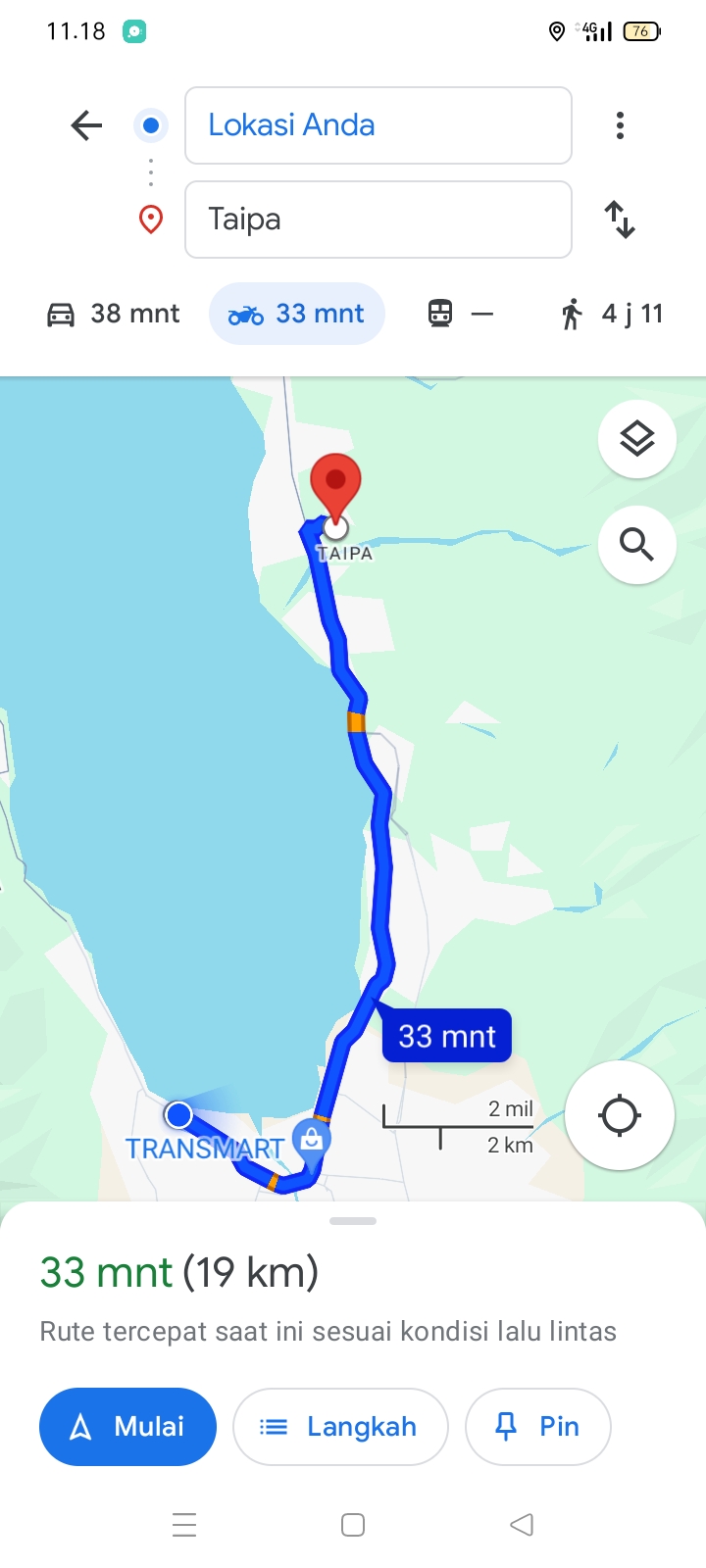Go back with the top-left arrow

pos(86,125)
